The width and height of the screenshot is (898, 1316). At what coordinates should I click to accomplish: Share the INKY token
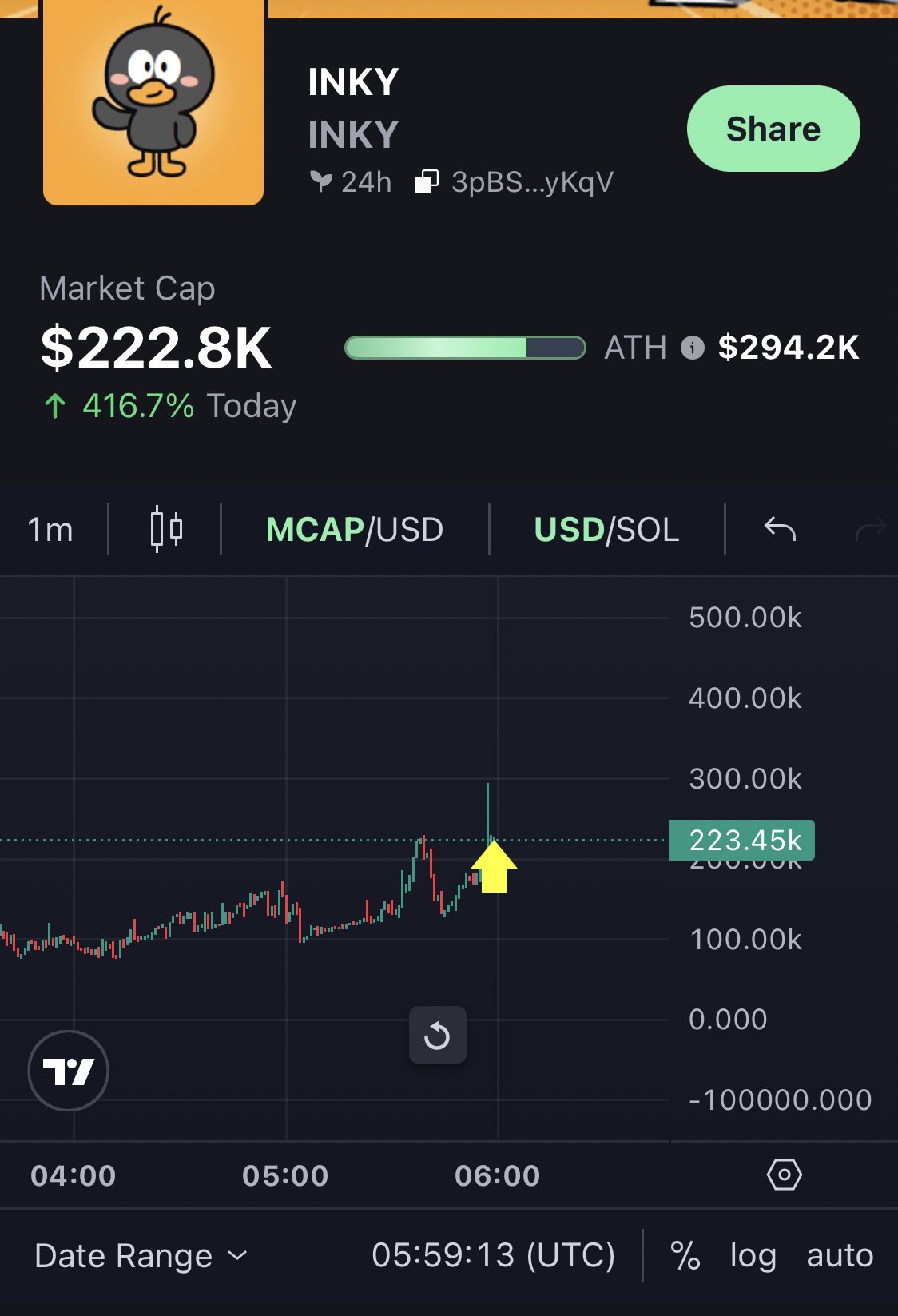tap(773, 129)
